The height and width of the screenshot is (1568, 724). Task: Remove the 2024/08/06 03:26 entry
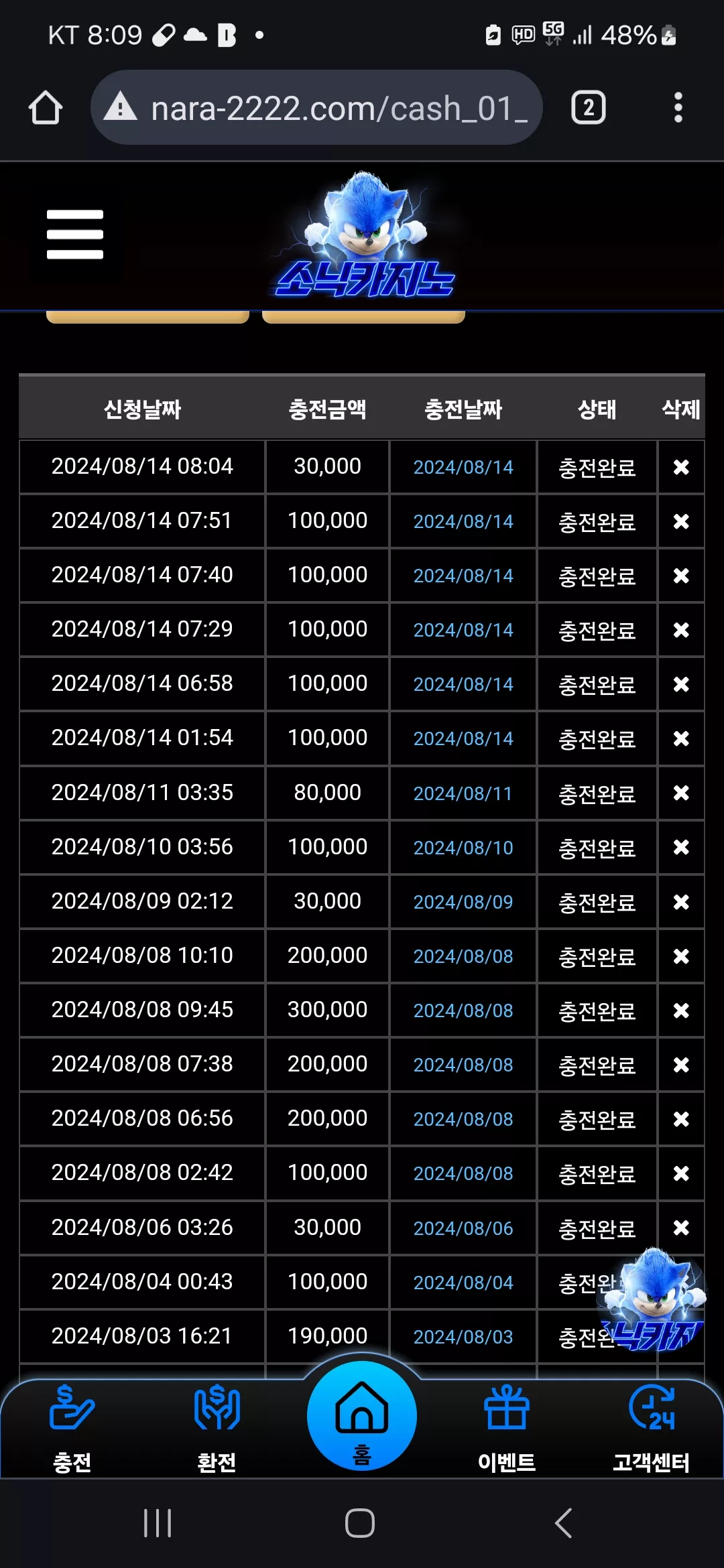click(x=681, y=1228)
